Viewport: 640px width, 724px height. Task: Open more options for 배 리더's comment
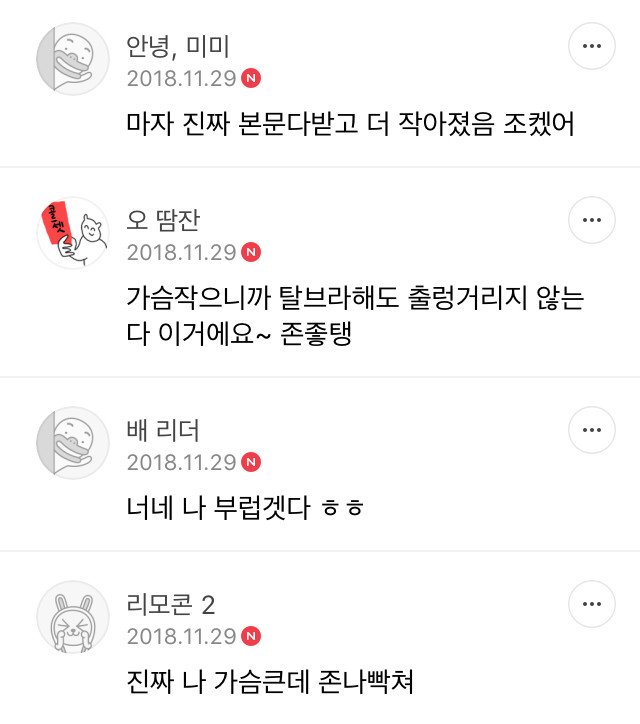592,431
